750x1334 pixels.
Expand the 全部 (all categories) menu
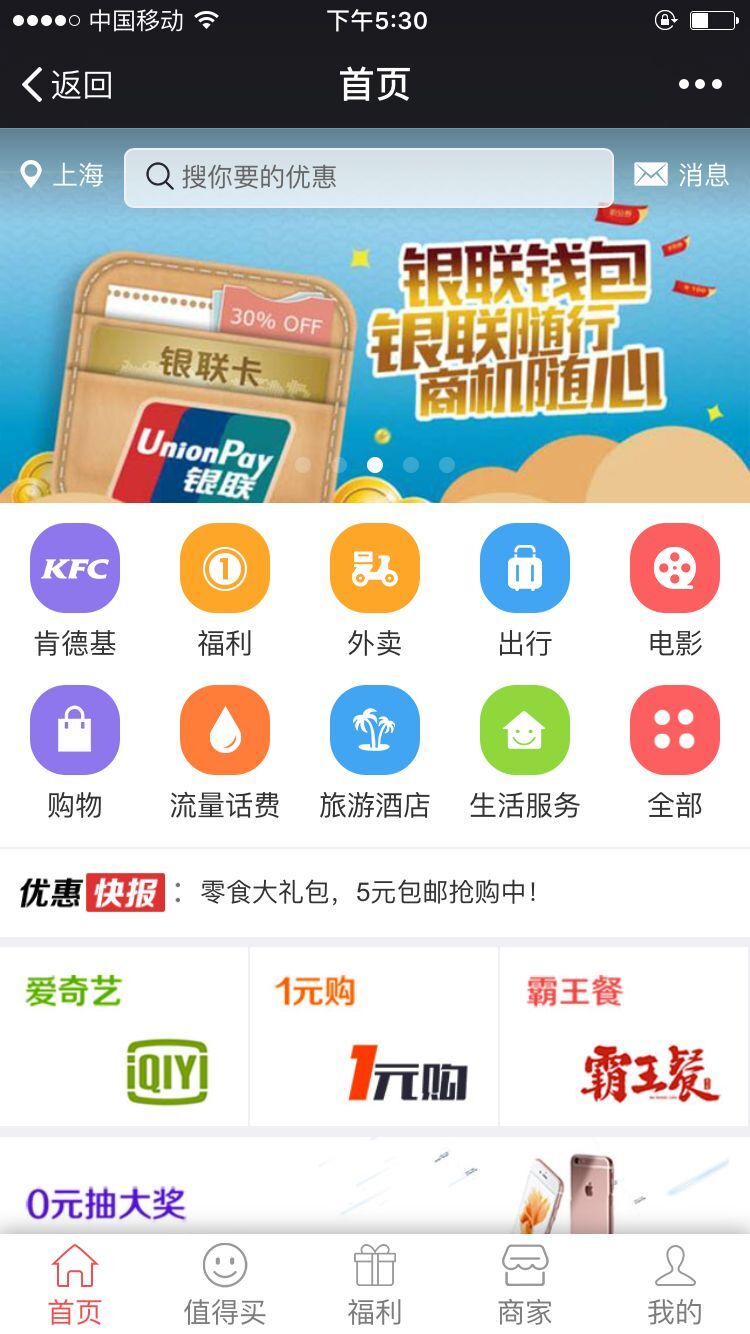(675, 729)
